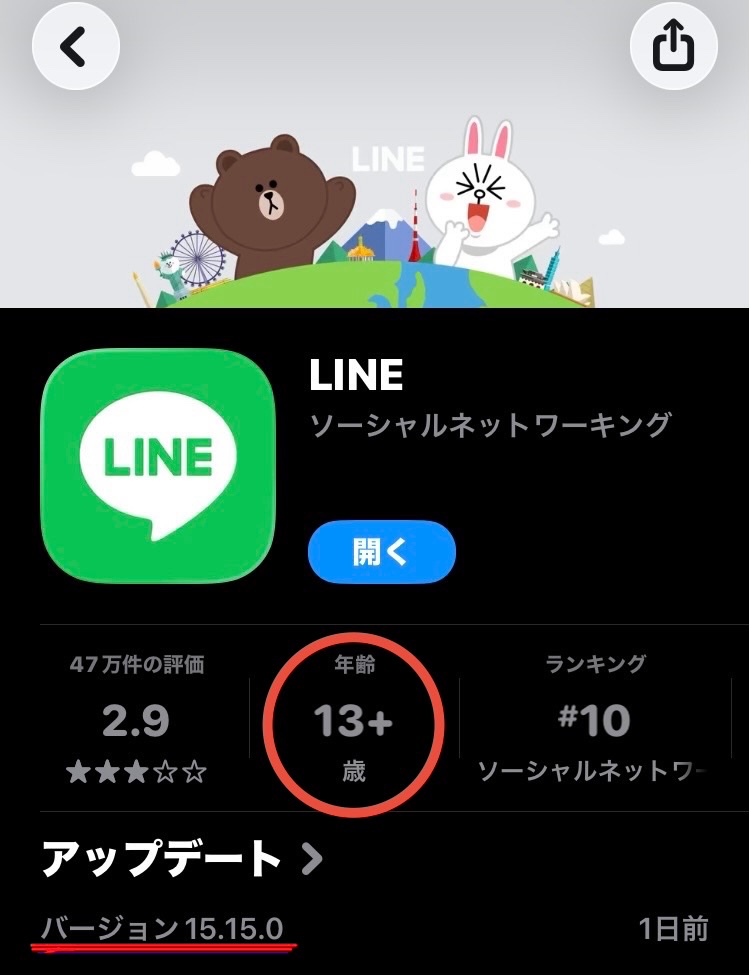Viewport: 749px width, 975px height.
Task: Open the #10 ソーシャルネットワーキング ranking
Action: [x=595, y=718]
